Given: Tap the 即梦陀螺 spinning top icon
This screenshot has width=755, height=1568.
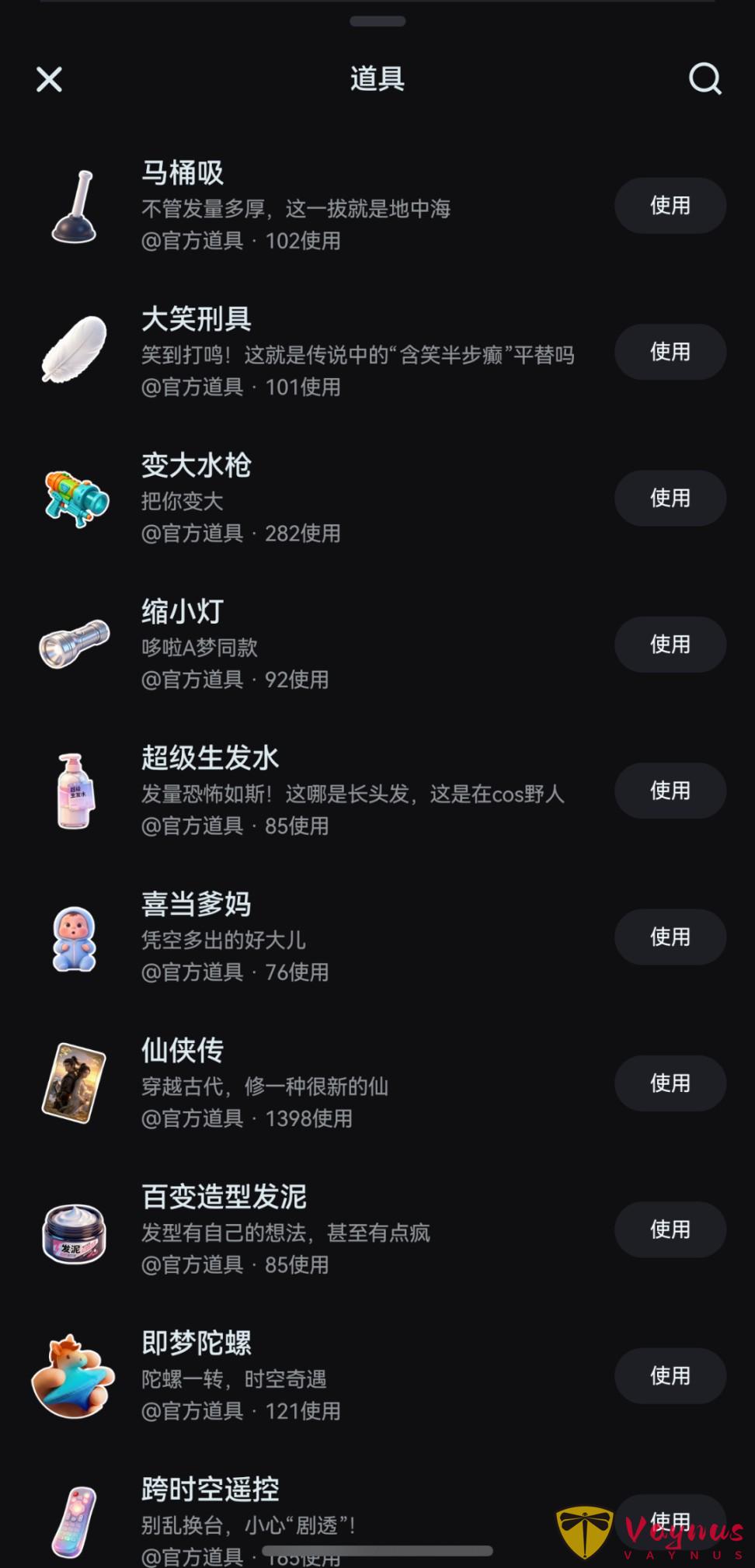Looking at the screenshot, I should click(74, 1376).
